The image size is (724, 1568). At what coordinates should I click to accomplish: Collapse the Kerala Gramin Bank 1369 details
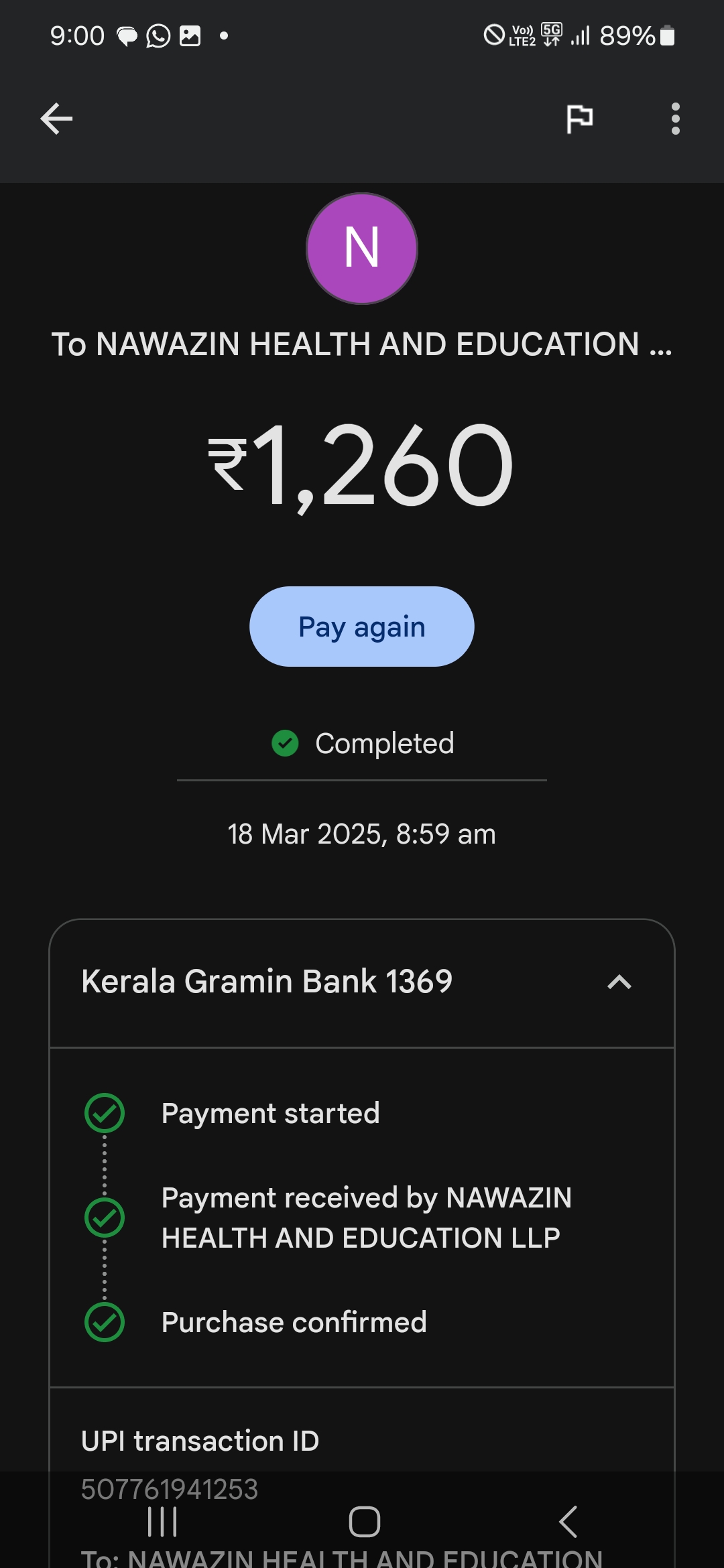619,982
